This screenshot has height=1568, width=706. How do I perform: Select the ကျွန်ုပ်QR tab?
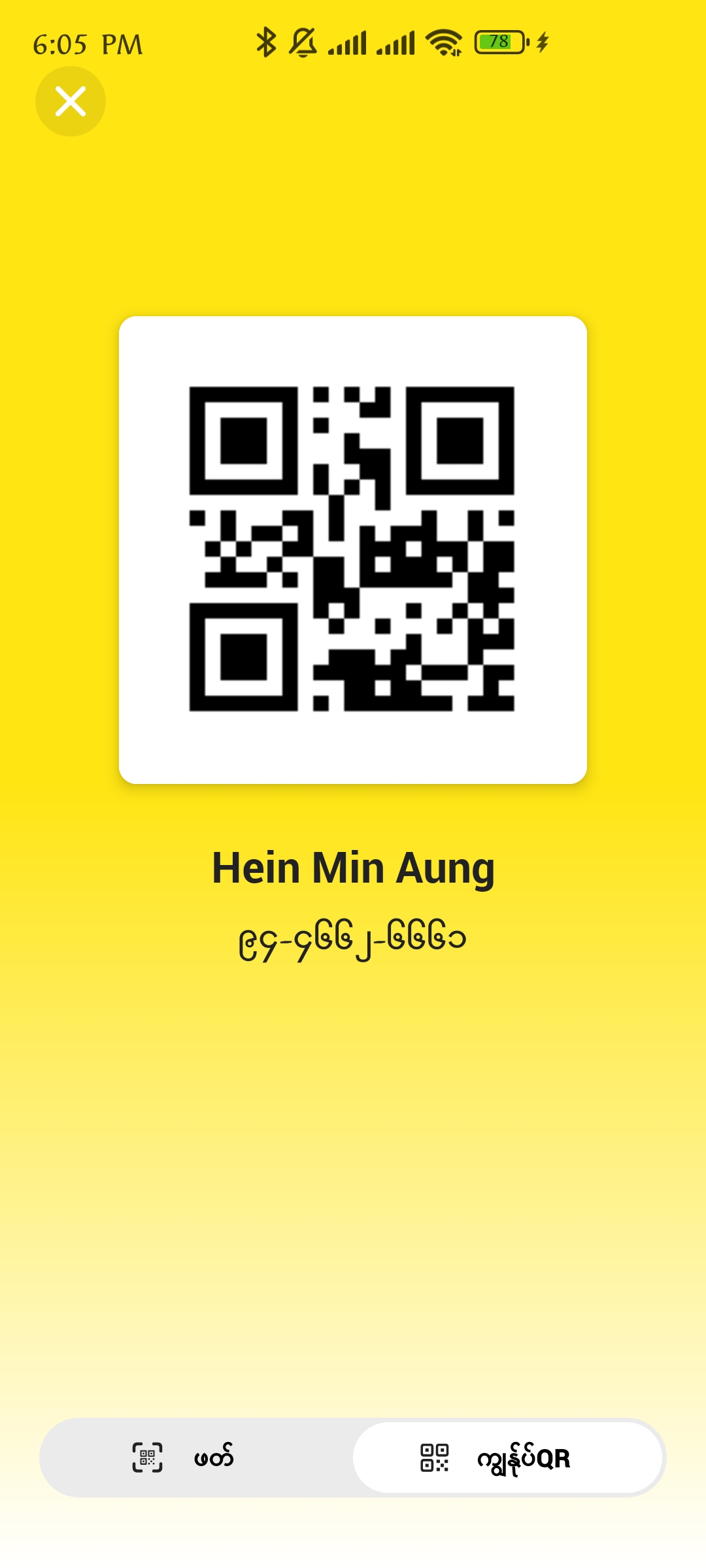[x=509, y=1458]
